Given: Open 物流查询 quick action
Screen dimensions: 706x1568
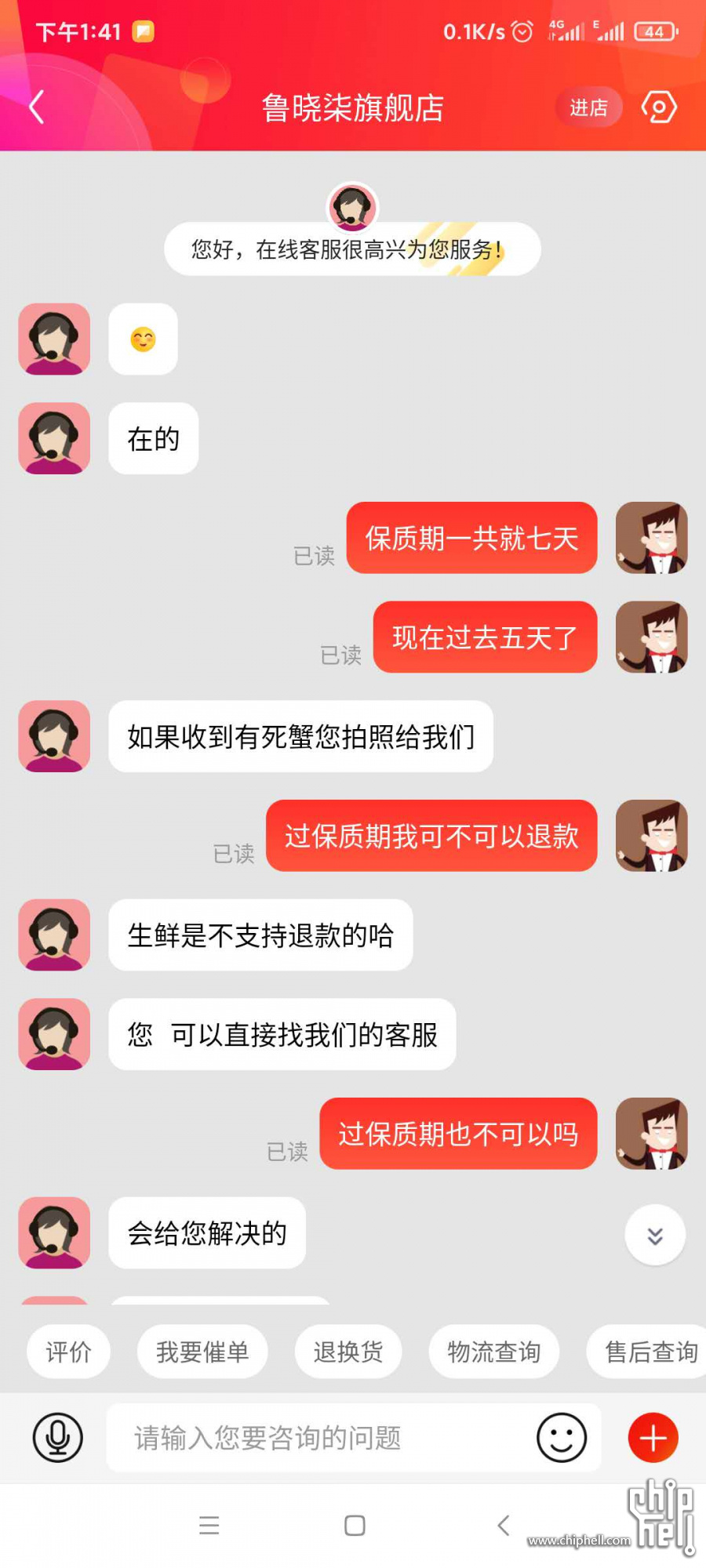Looking at the screenshot, I should coord(493,1352).
